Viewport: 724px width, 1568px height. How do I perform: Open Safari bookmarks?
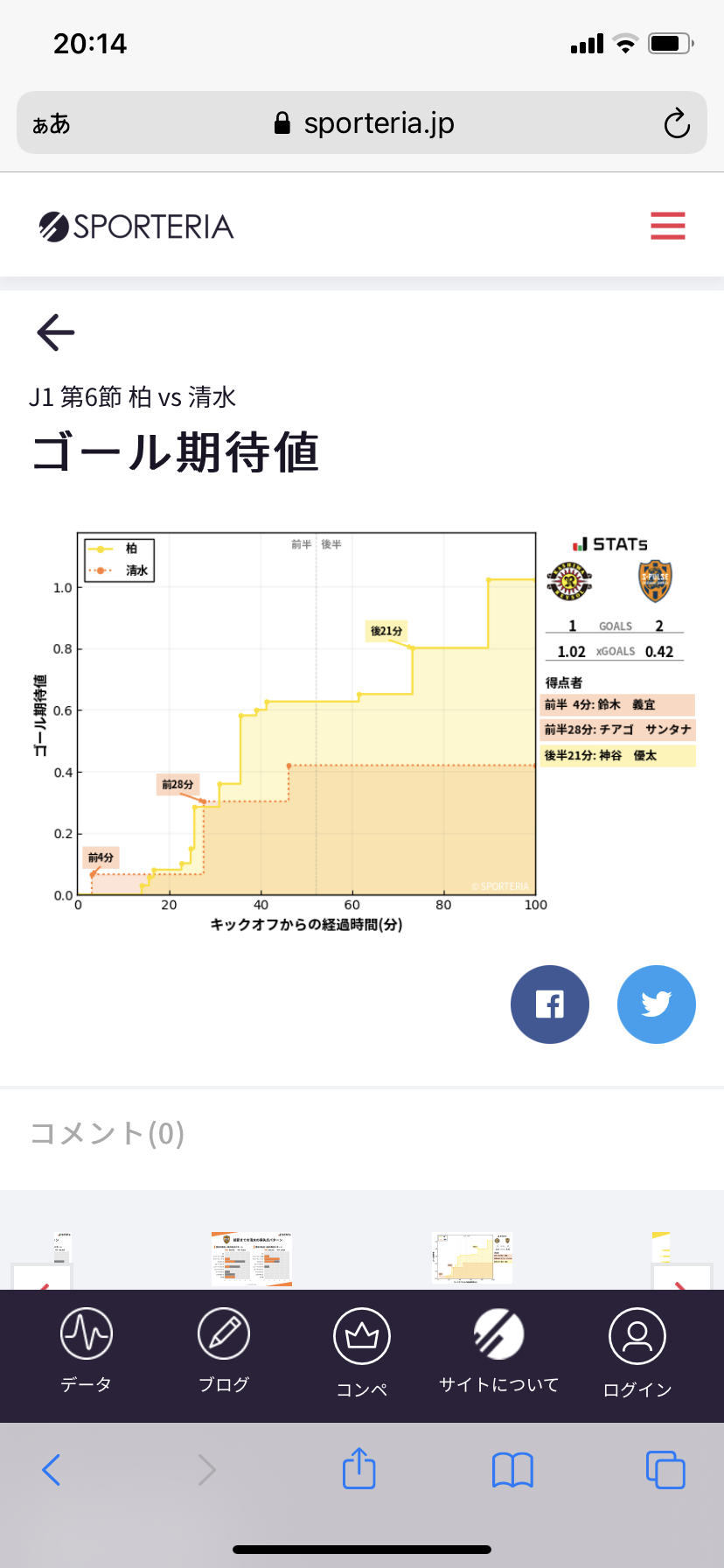(x=512, y=1470)
